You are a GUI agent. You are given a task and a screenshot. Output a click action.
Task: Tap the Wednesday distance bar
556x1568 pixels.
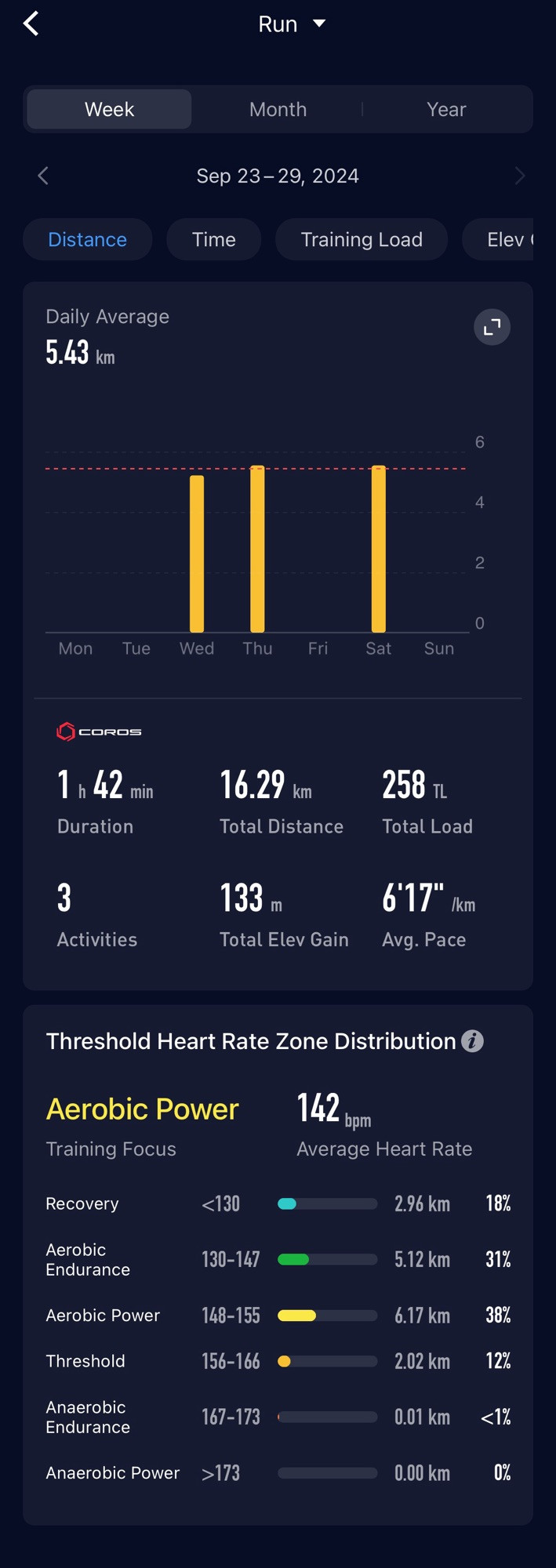[x=197, y=554]
